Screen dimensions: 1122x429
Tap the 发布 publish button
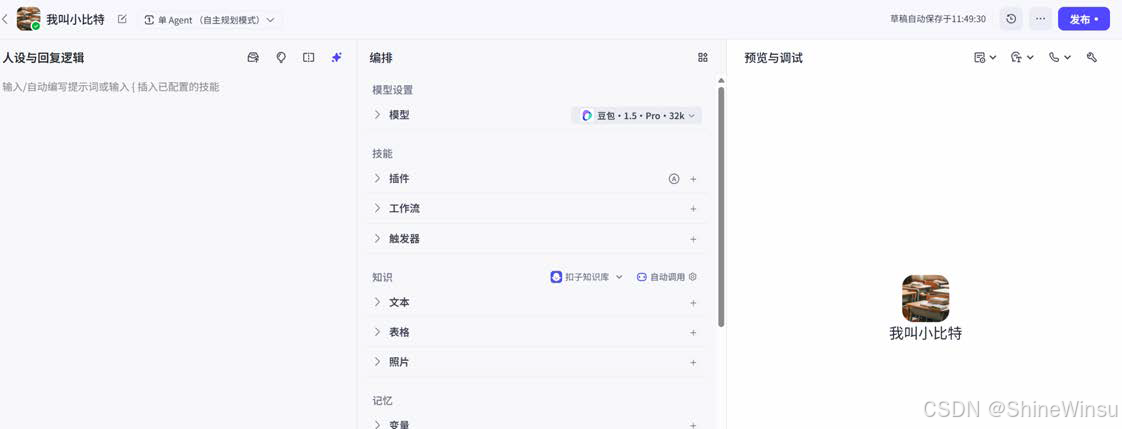(x=1083, y=19)
